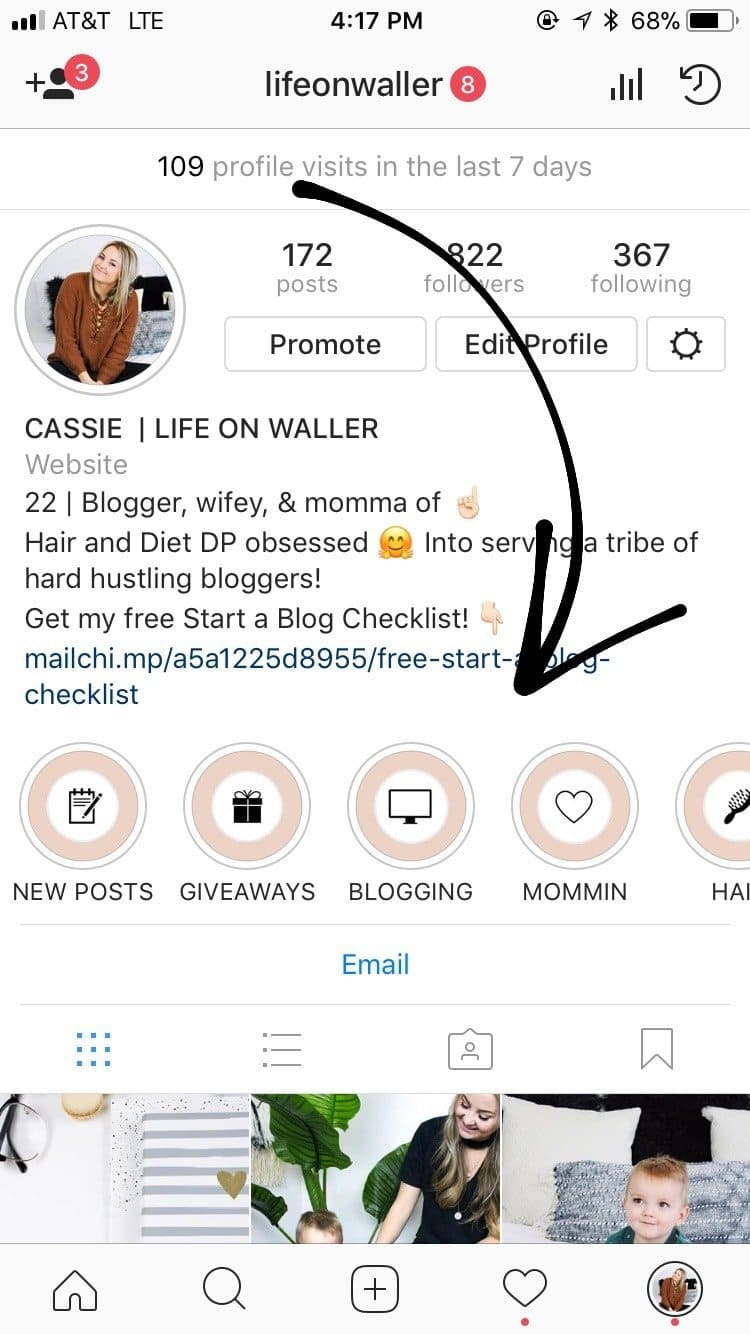Go to the home feed tab
This screenshot has height=1334, width=750.
pos(75,1289)
